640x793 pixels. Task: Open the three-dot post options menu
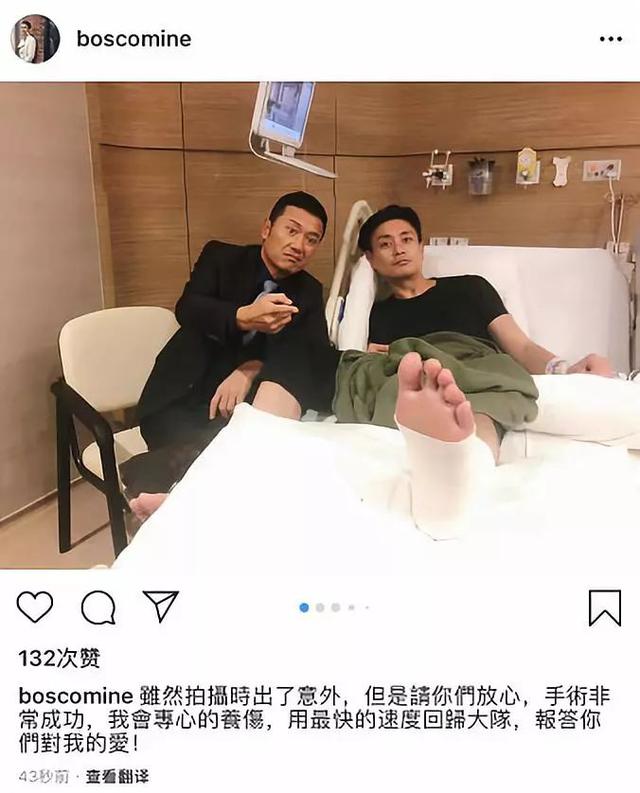[x=610, y=39]
